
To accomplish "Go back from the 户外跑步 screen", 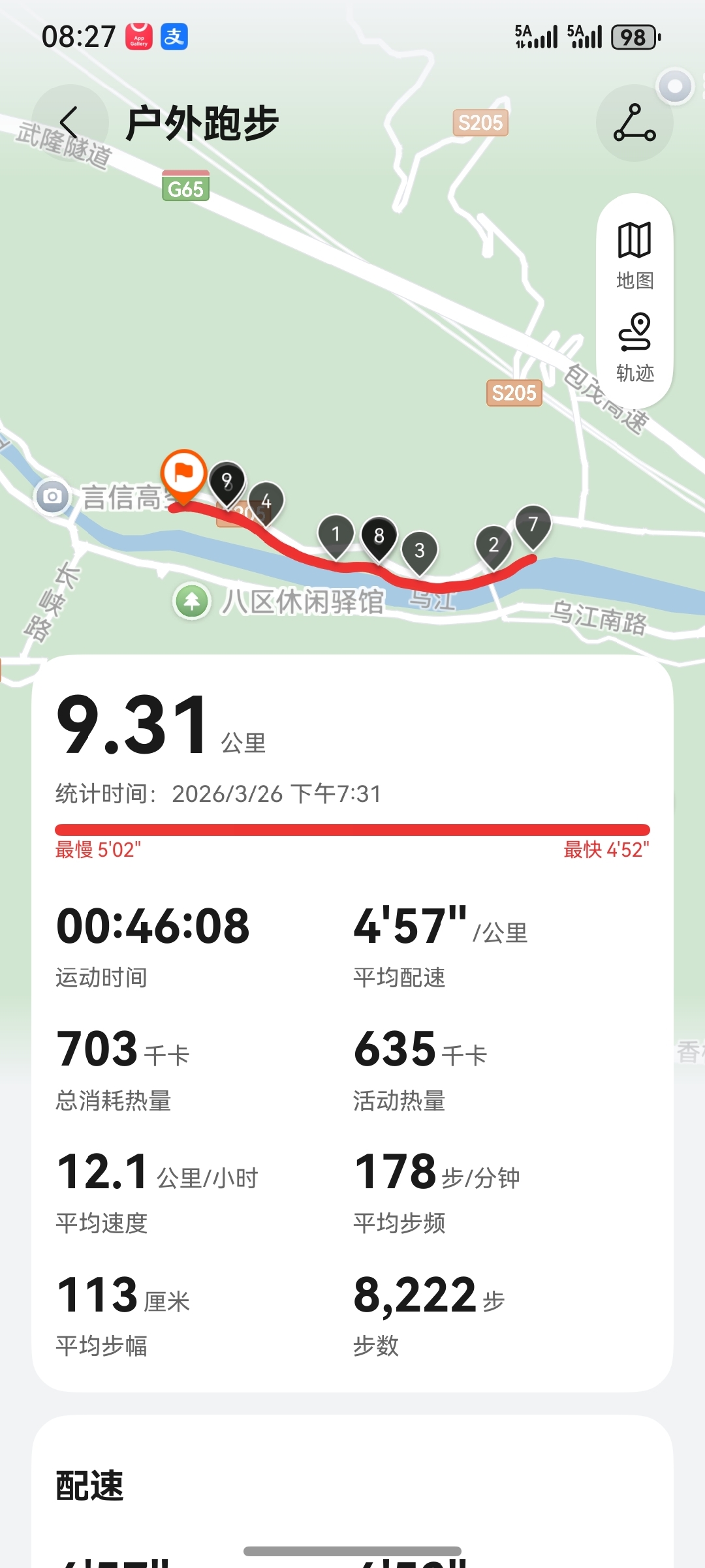I will 69,123.
